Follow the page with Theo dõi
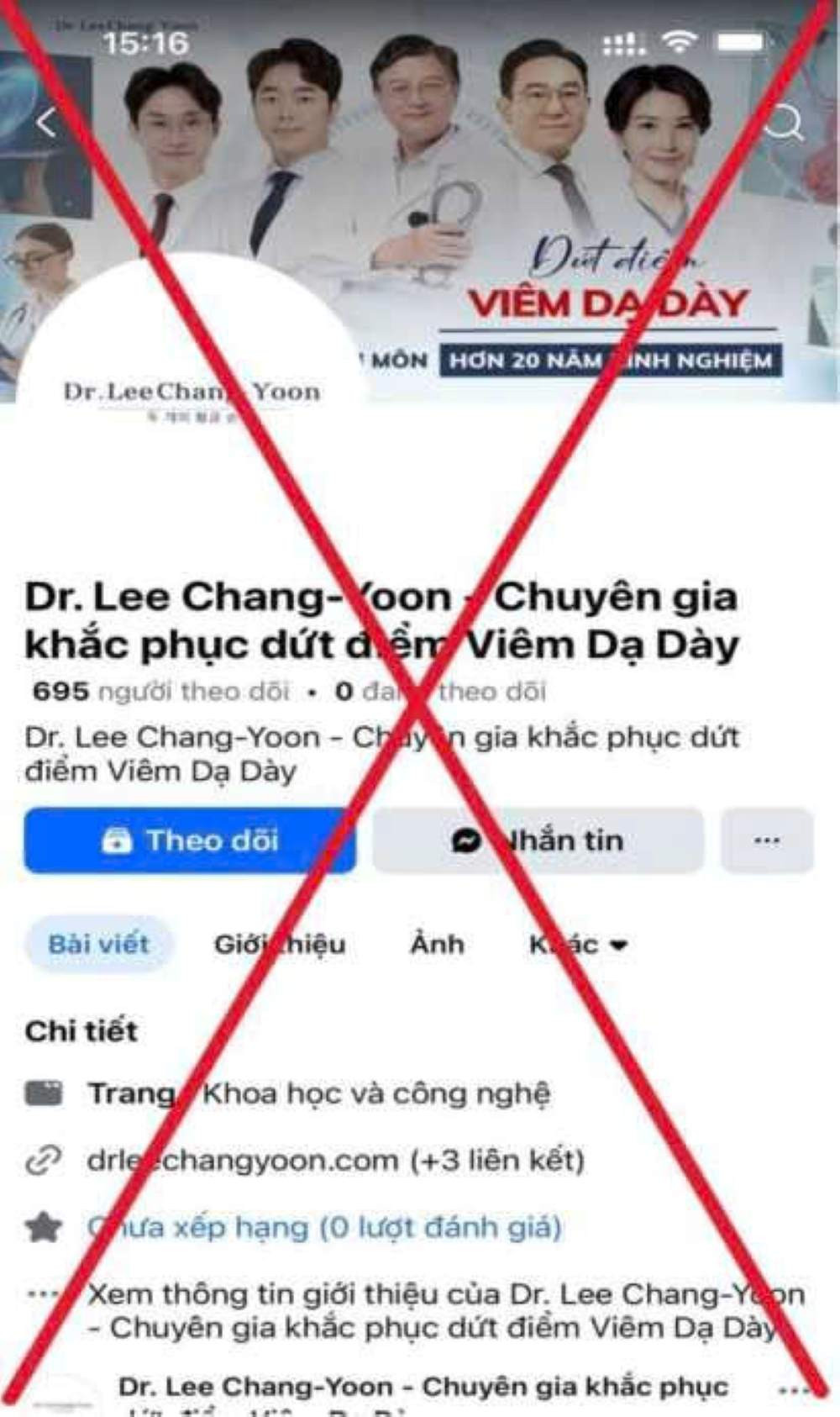Image resolution: width=840 pixels, height=1417 pixels. point(190,840)
